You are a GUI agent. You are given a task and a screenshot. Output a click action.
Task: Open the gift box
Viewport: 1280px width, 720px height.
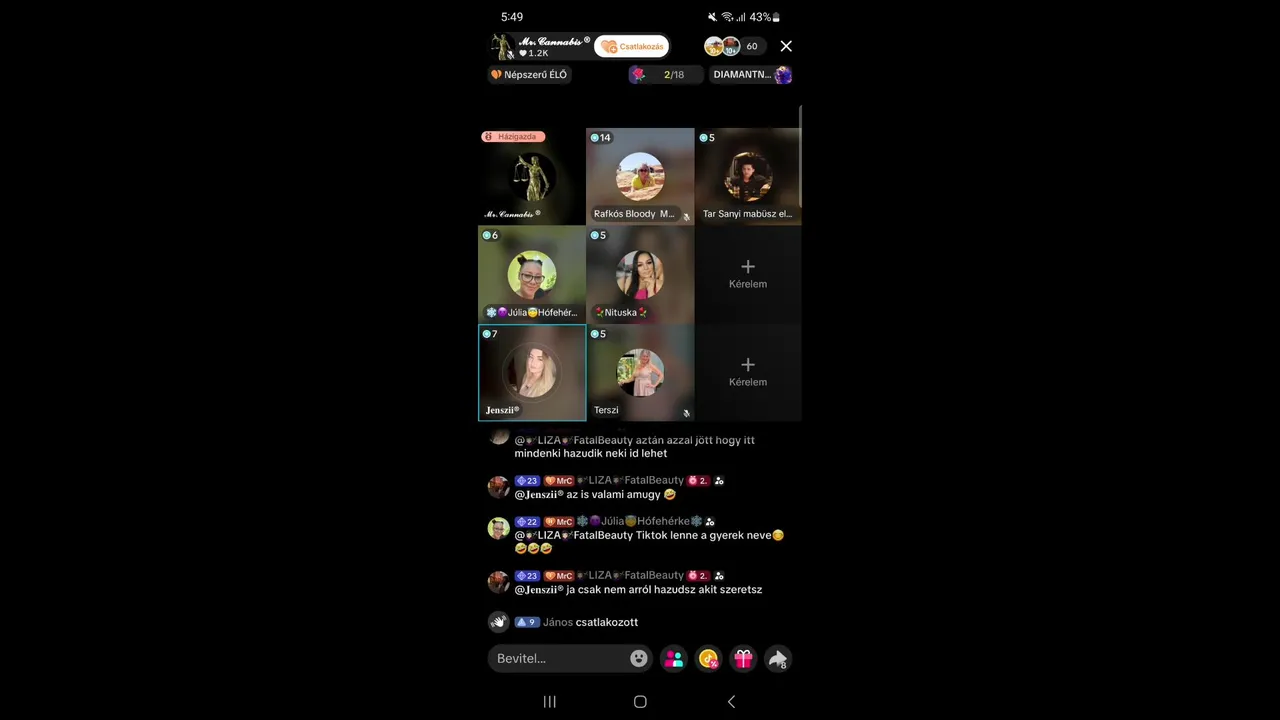point(743,658)
